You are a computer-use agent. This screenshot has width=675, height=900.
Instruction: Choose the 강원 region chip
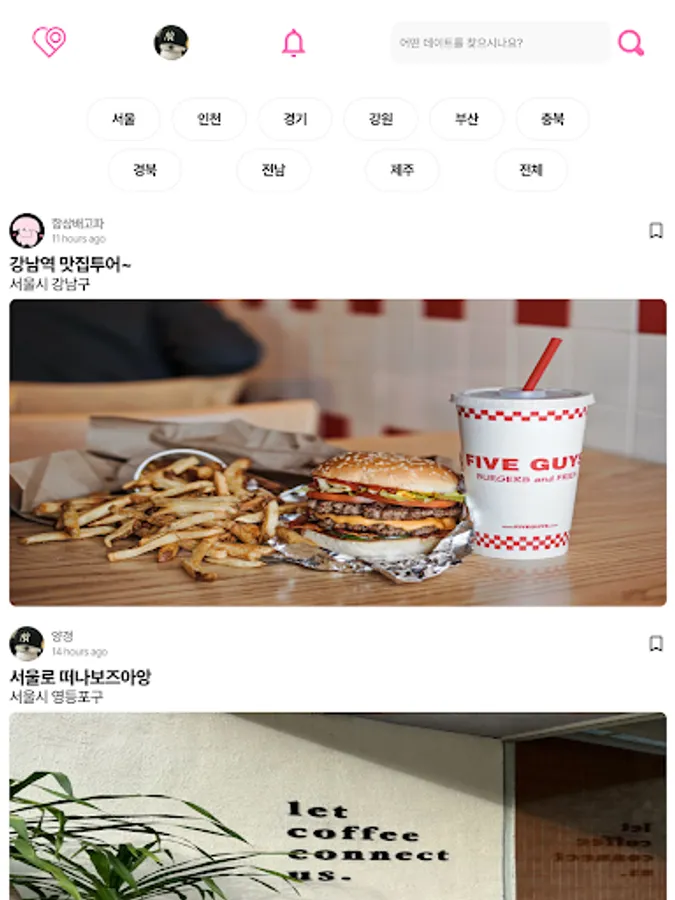381,119
